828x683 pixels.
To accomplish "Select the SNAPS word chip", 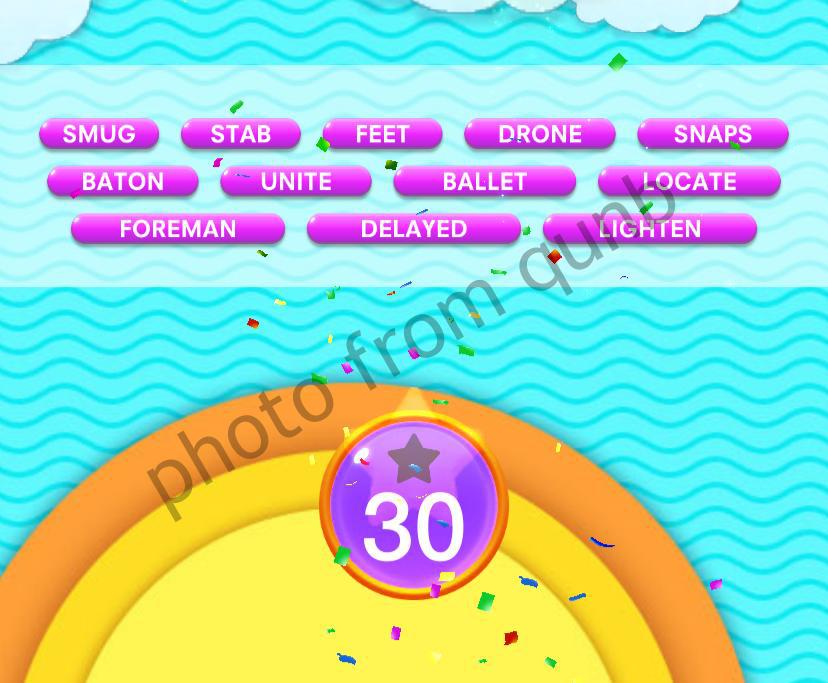I will 713,134.
